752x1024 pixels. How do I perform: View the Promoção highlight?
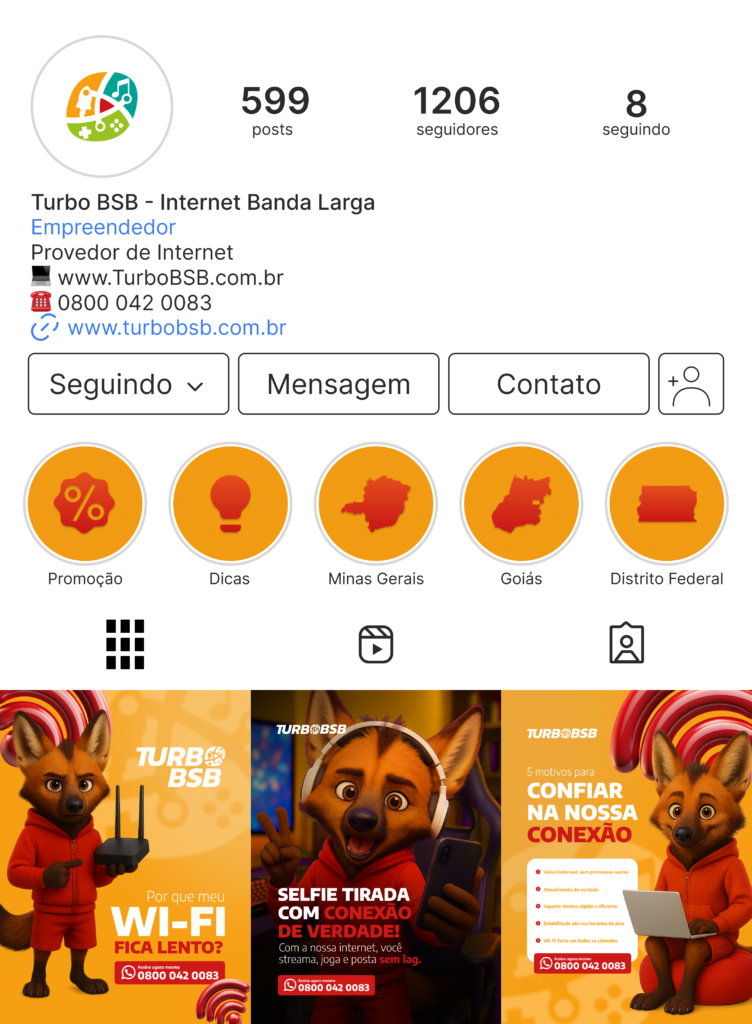pyautogui.click(x=85, y=504)
